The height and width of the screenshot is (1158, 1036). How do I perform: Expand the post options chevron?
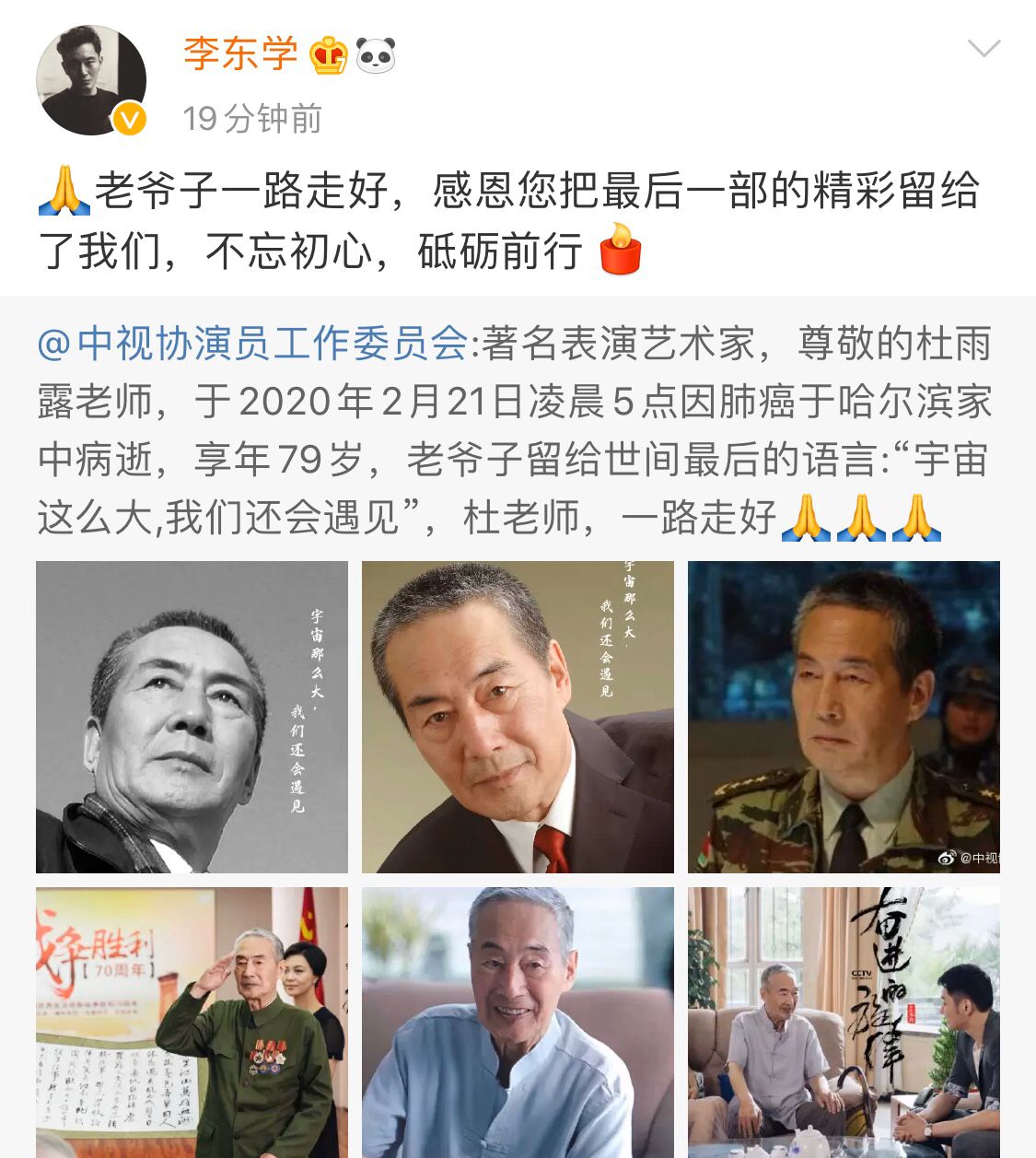tap(984, 49)
